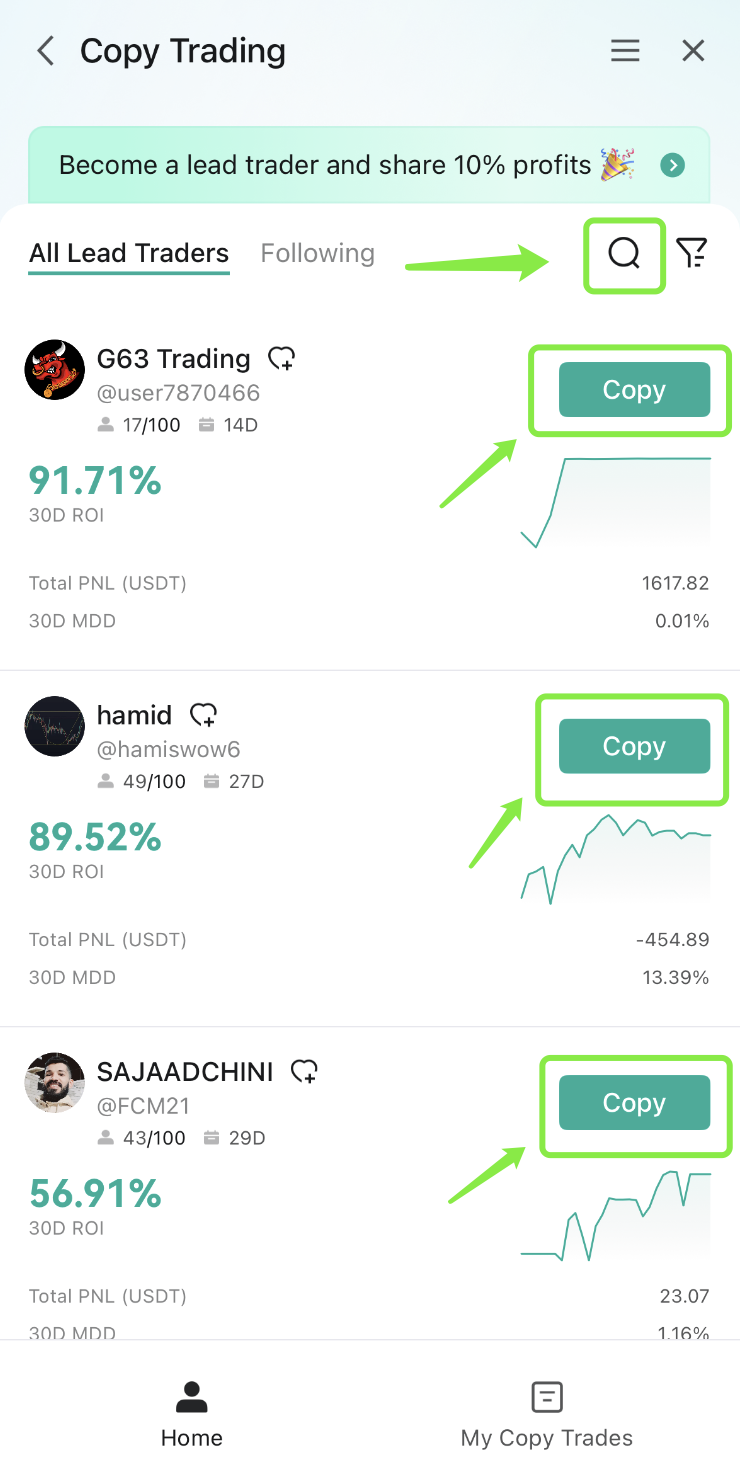This screenshot has width=740, height=1468.
Task: Open SAJAADCHINI's trader card
Action: 184,1073
